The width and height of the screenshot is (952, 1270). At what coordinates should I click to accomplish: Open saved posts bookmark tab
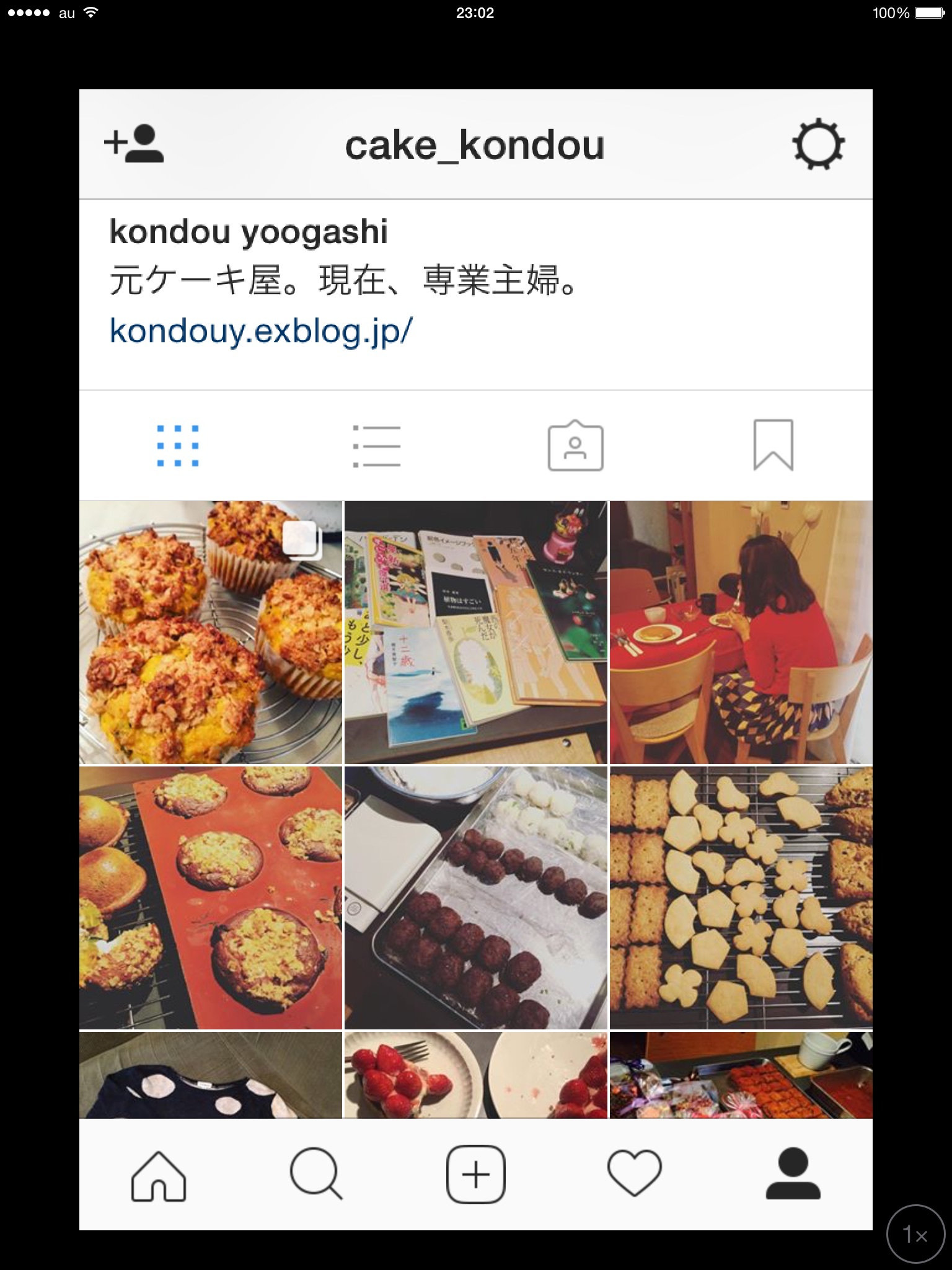[773, 445]
